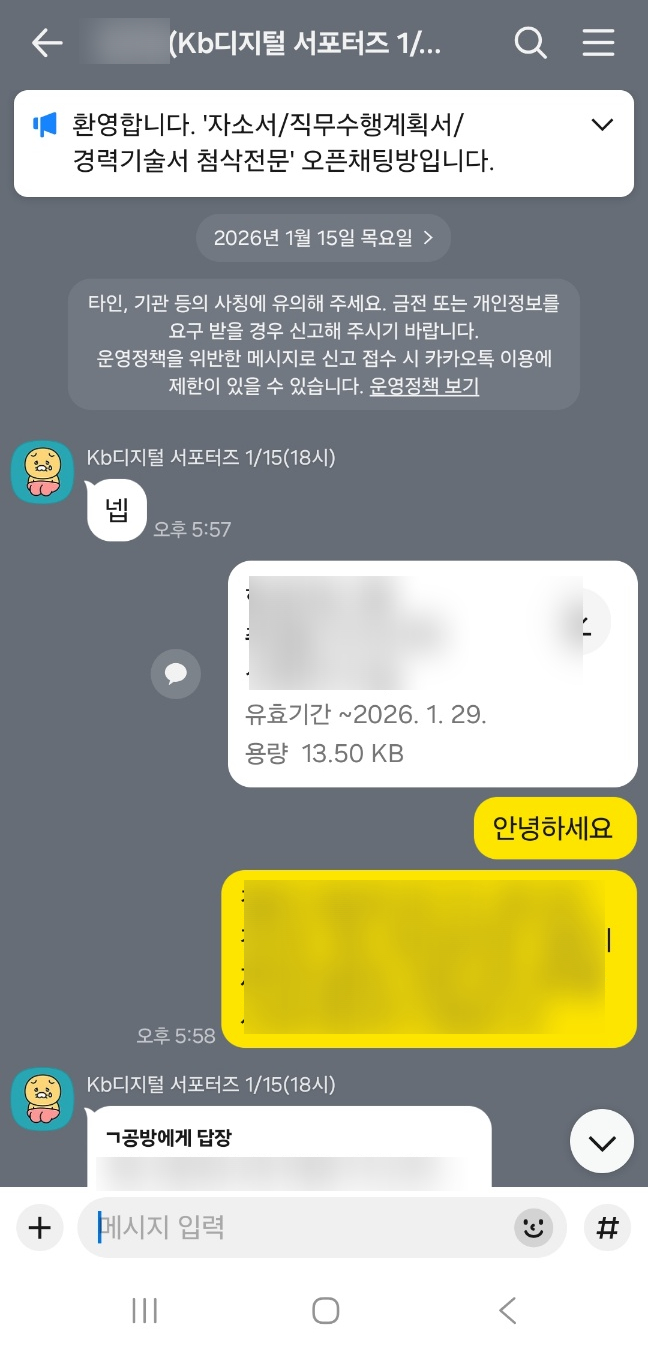The height and width of the screenshot is (1349, 648).
Task: Jump to the latest message
Action: coord(601,1141)
